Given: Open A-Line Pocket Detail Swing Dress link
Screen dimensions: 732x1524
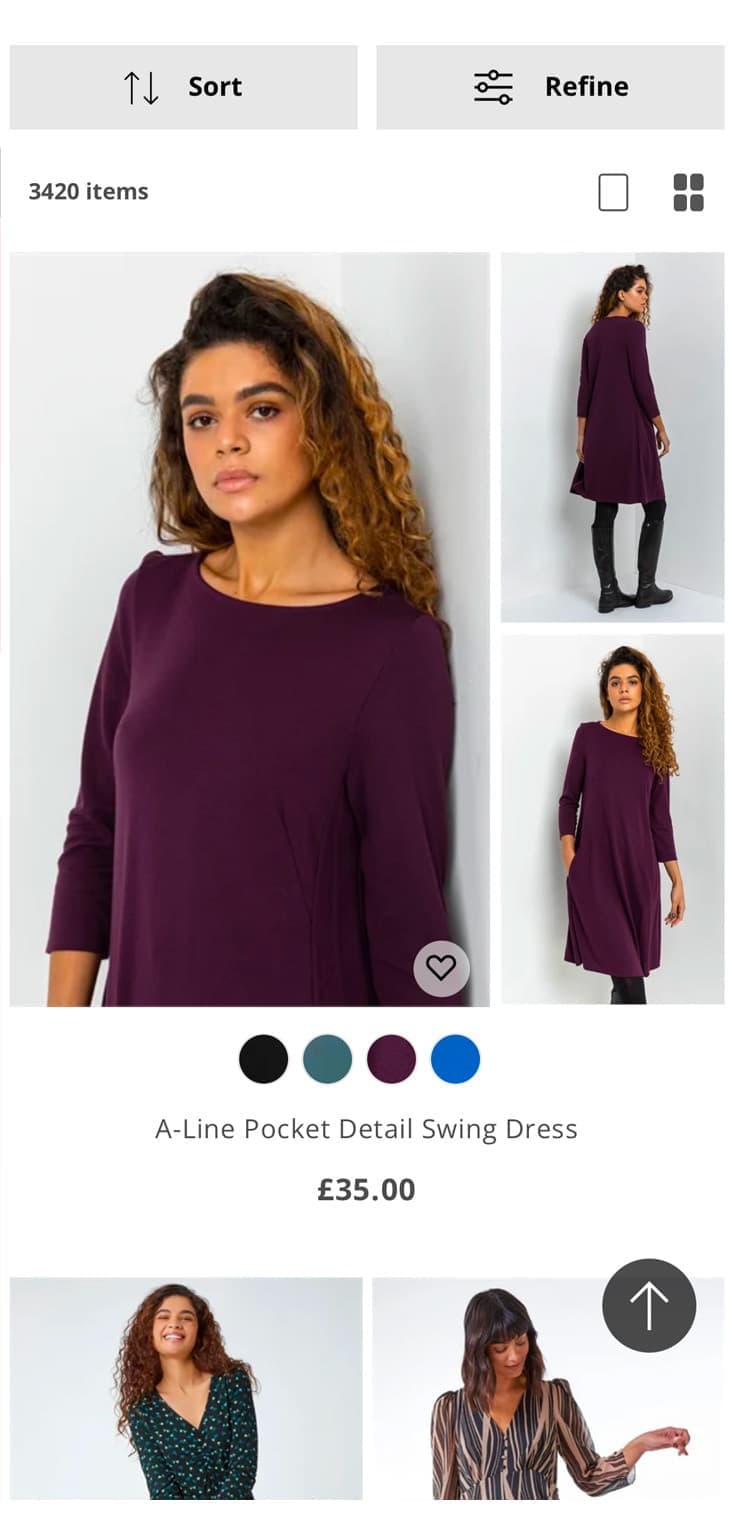Looking at the screenshot, I should click(366, 1129).
